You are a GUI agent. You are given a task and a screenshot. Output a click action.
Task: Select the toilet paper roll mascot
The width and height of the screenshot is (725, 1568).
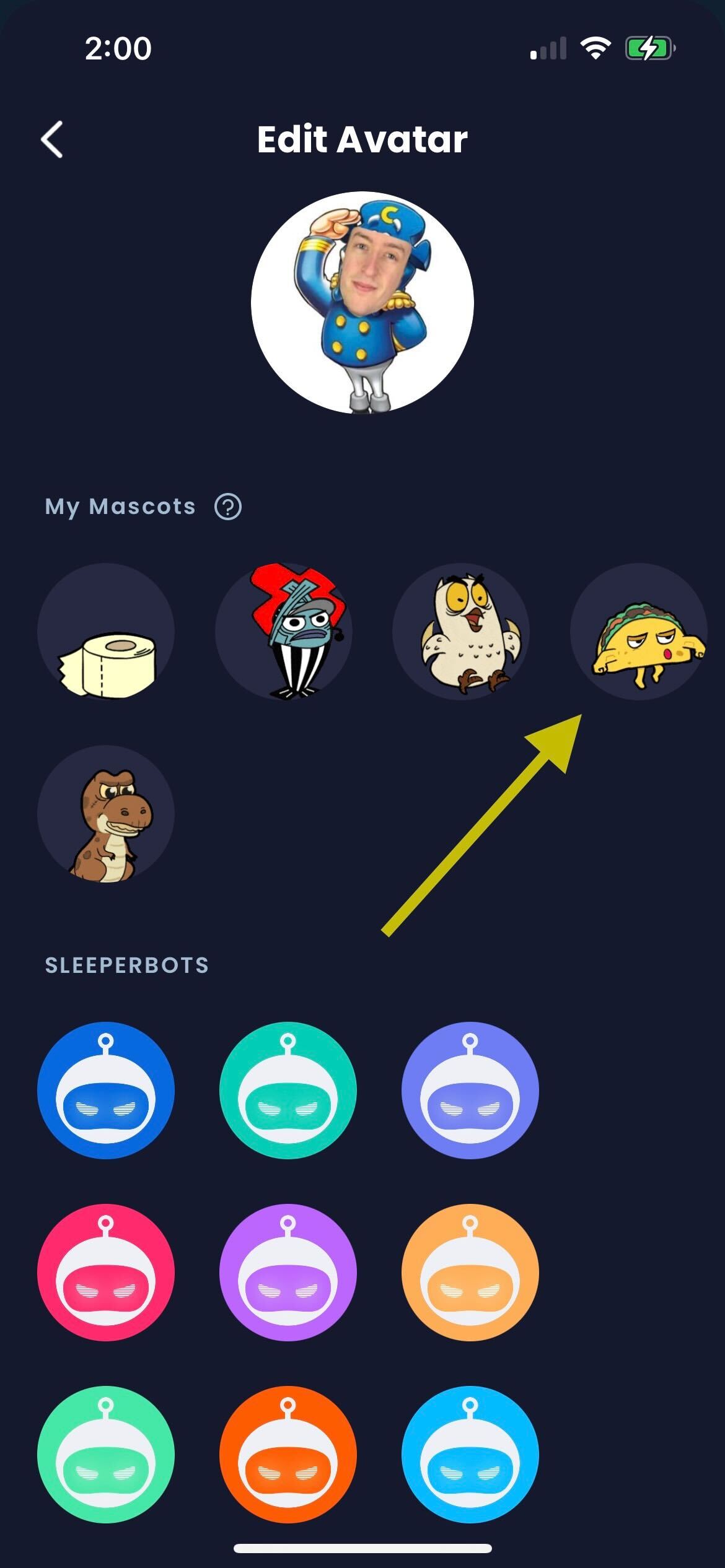pyautogui.click(x=106, y=632)
